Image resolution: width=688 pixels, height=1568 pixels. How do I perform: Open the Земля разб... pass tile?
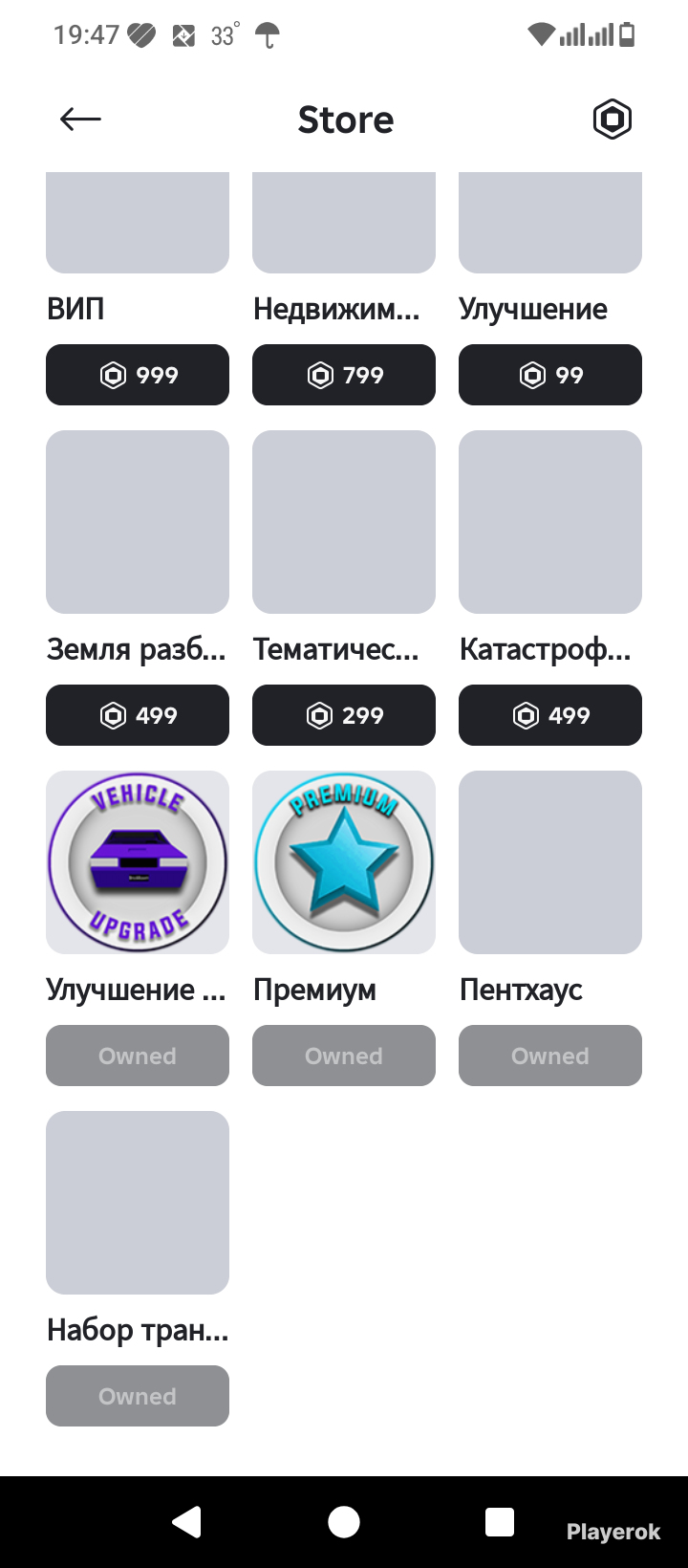[138, 522]
